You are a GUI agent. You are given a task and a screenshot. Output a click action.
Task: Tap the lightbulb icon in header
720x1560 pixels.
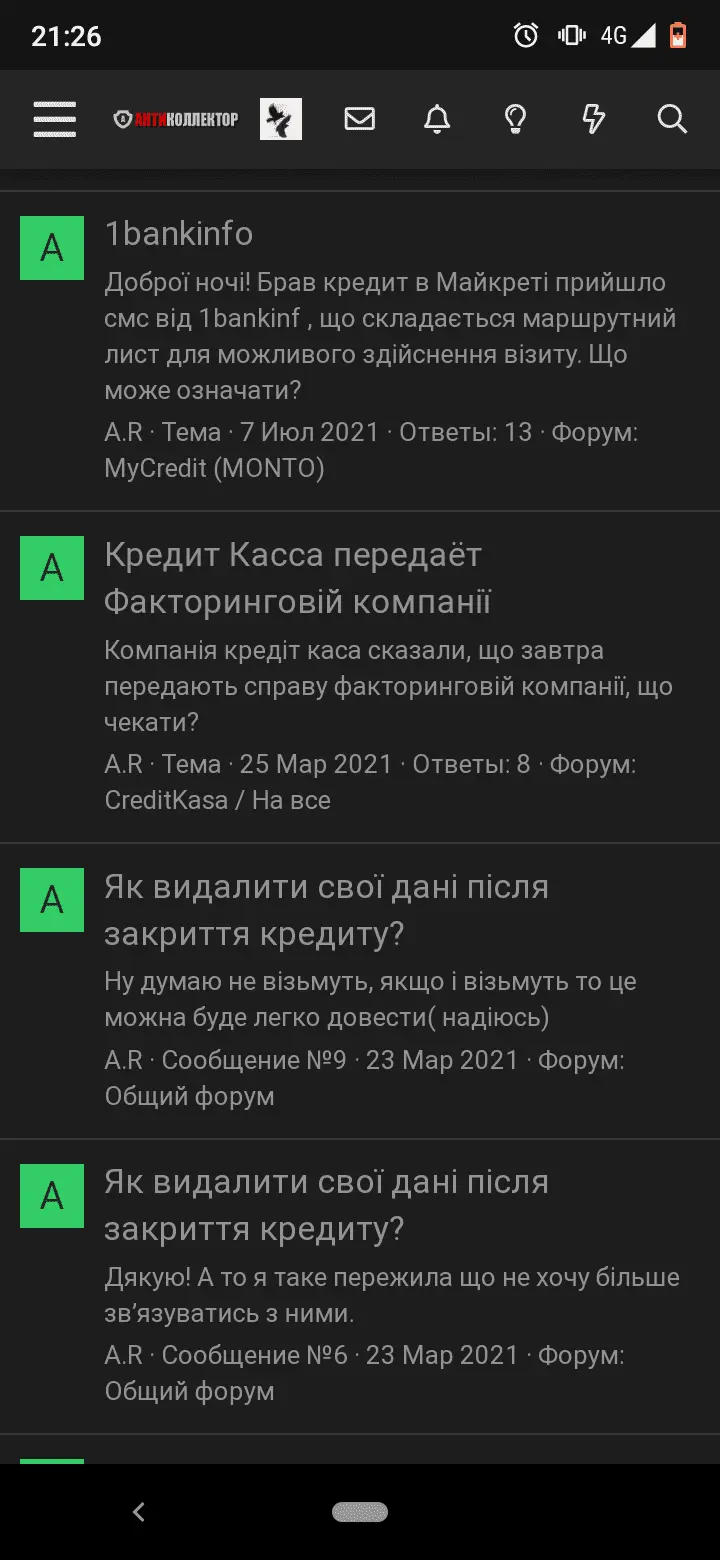[515, 120]
